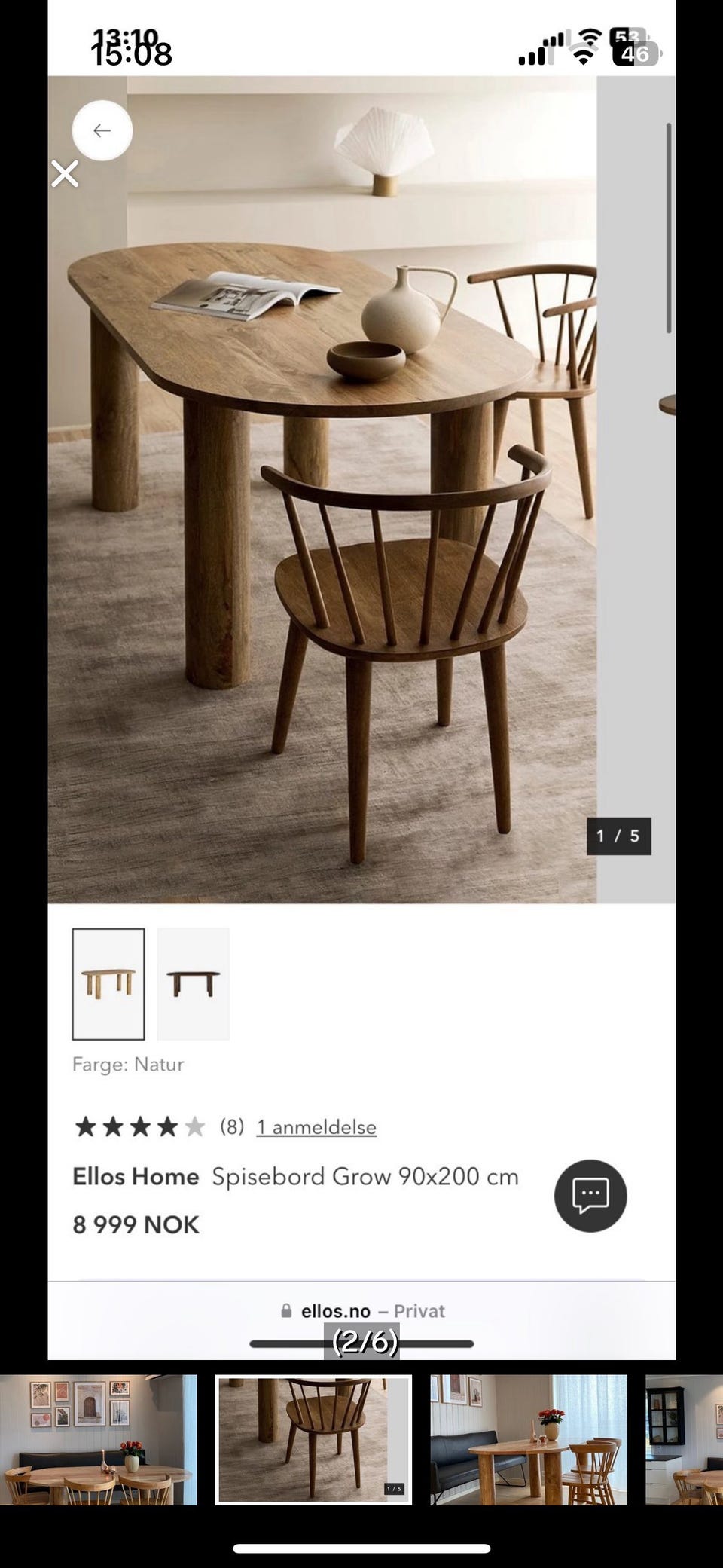This screenshot has height=1568, width=723.
Task: Tap the battery indicator showing 46
Action: 630,54
